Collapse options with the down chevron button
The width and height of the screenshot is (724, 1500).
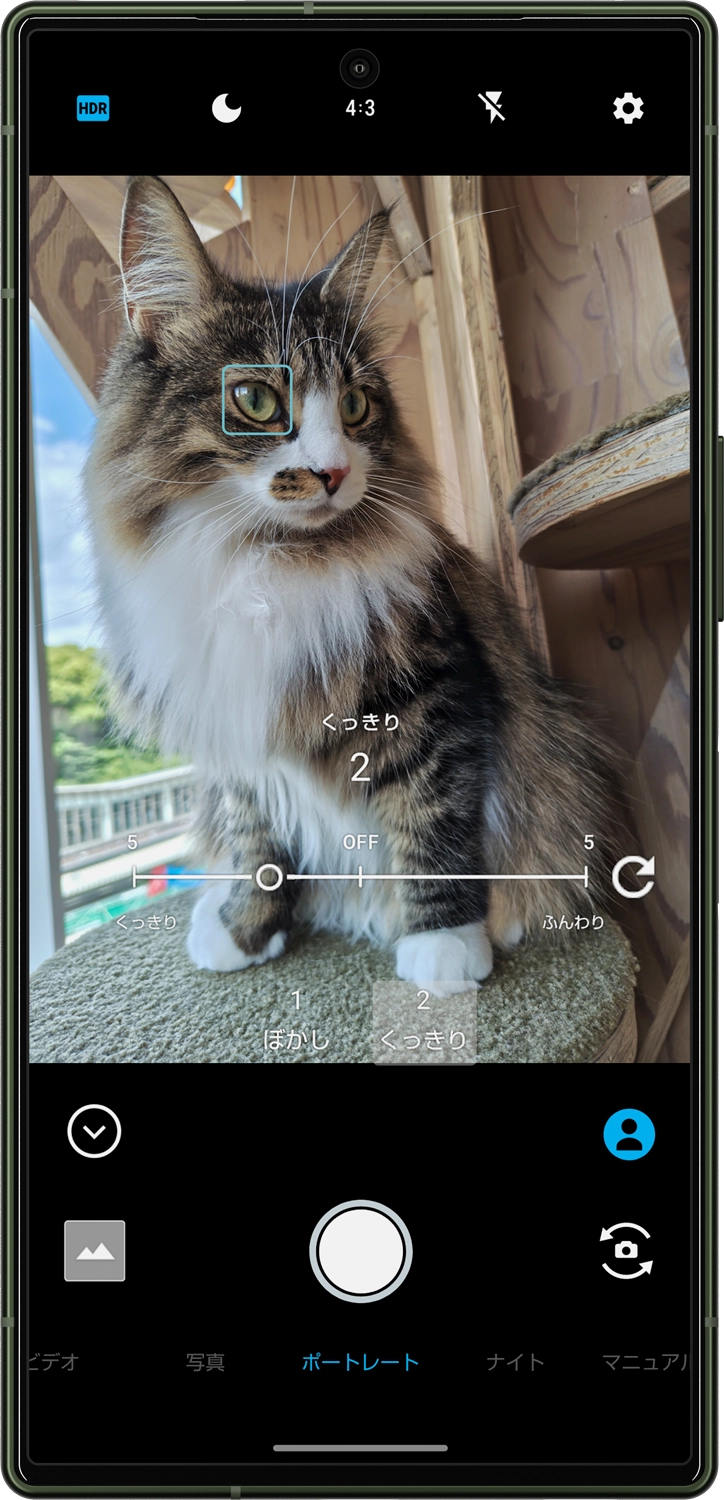pyautogui.click(x=94, y=1132)
